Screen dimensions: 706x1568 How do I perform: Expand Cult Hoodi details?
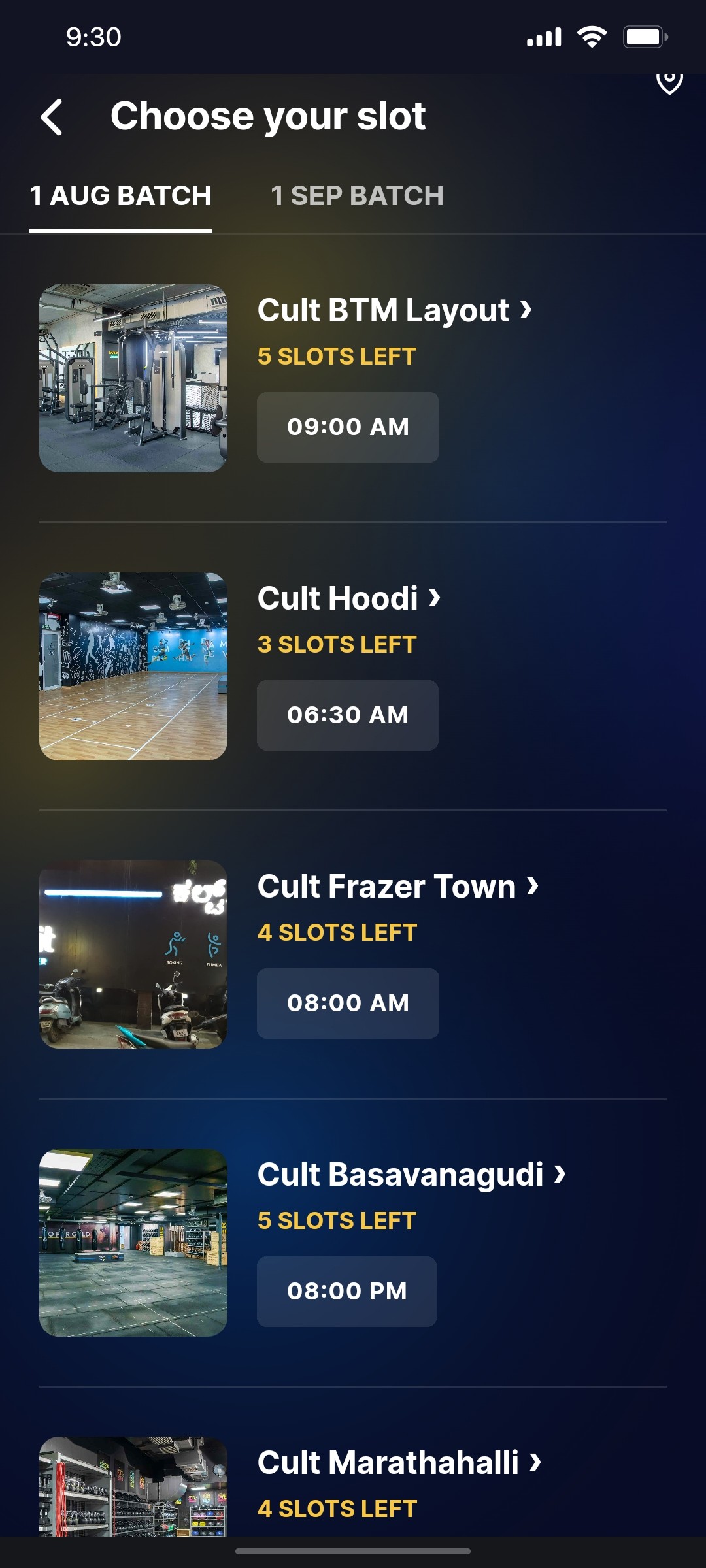pyautogui.click(x=346, y=598)
